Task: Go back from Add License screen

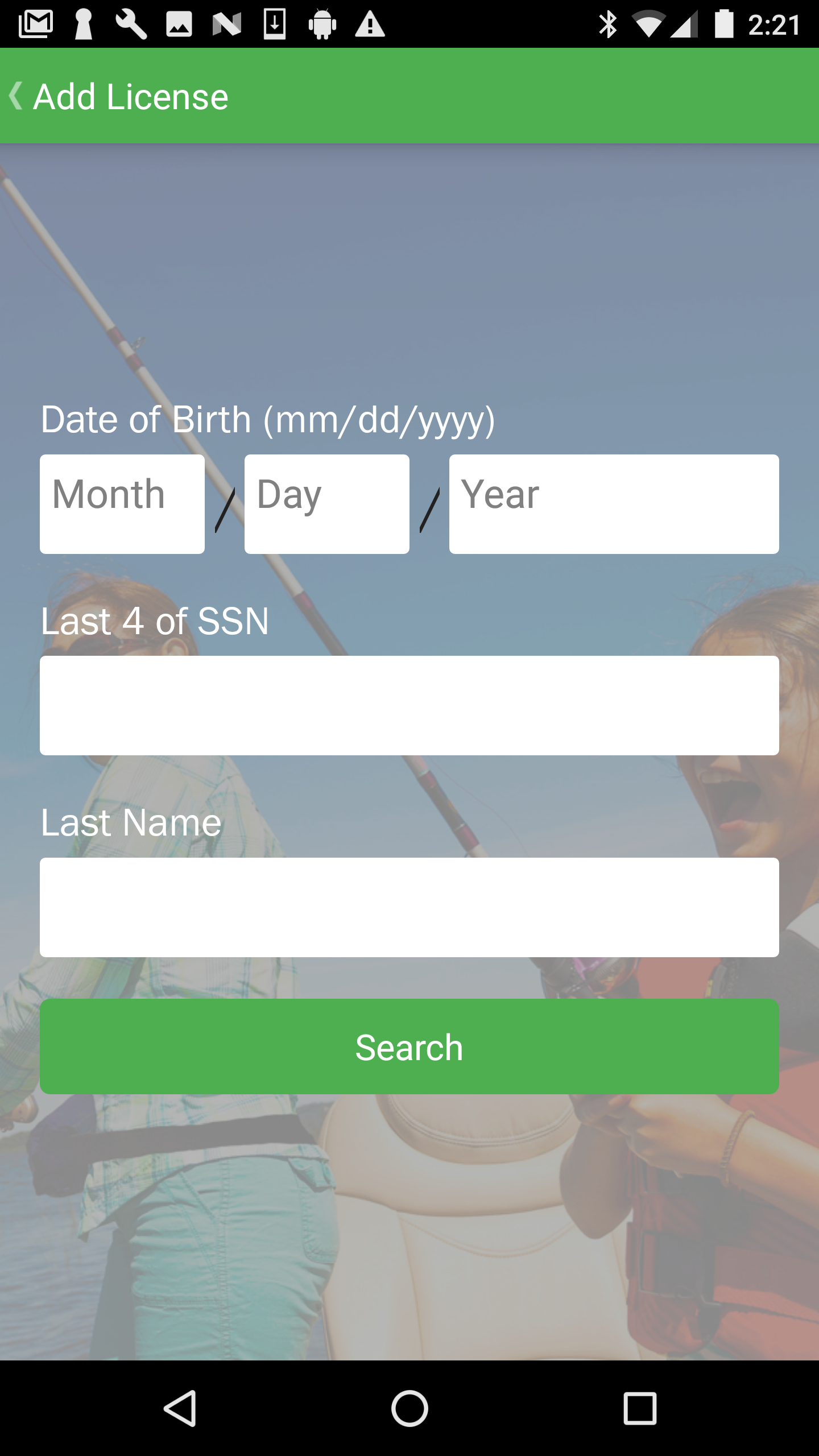Action: click(17, 96)
